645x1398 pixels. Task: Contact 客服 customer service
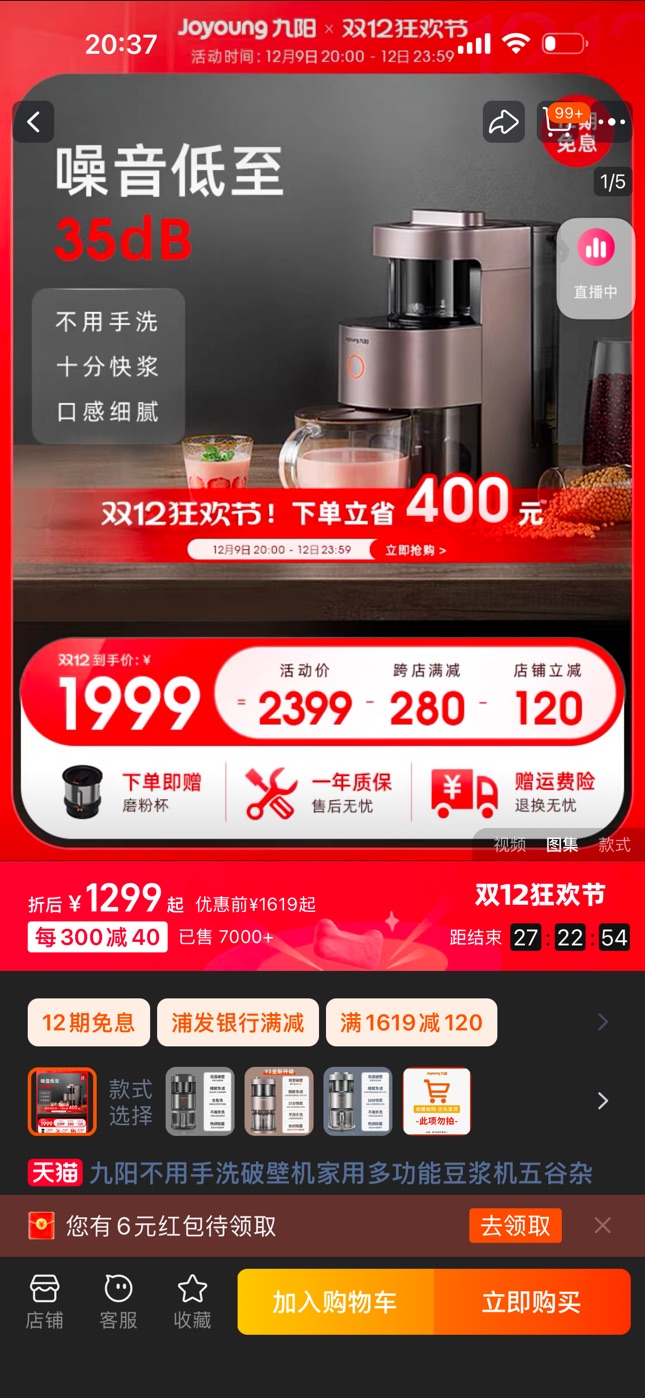pyautogui.click(x=118, y=1302)
